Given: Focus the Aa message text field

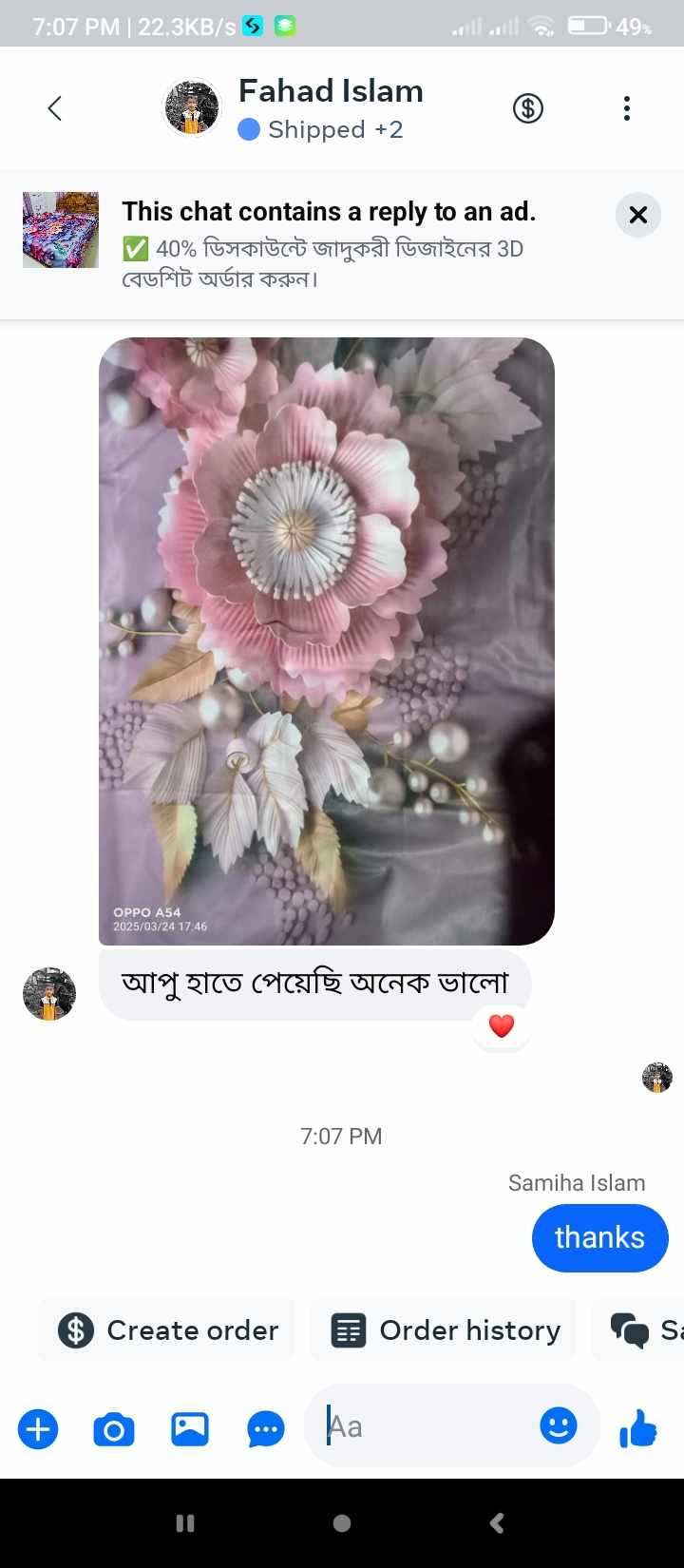Looking at the screenshot, I should [x=427, y=1426].
